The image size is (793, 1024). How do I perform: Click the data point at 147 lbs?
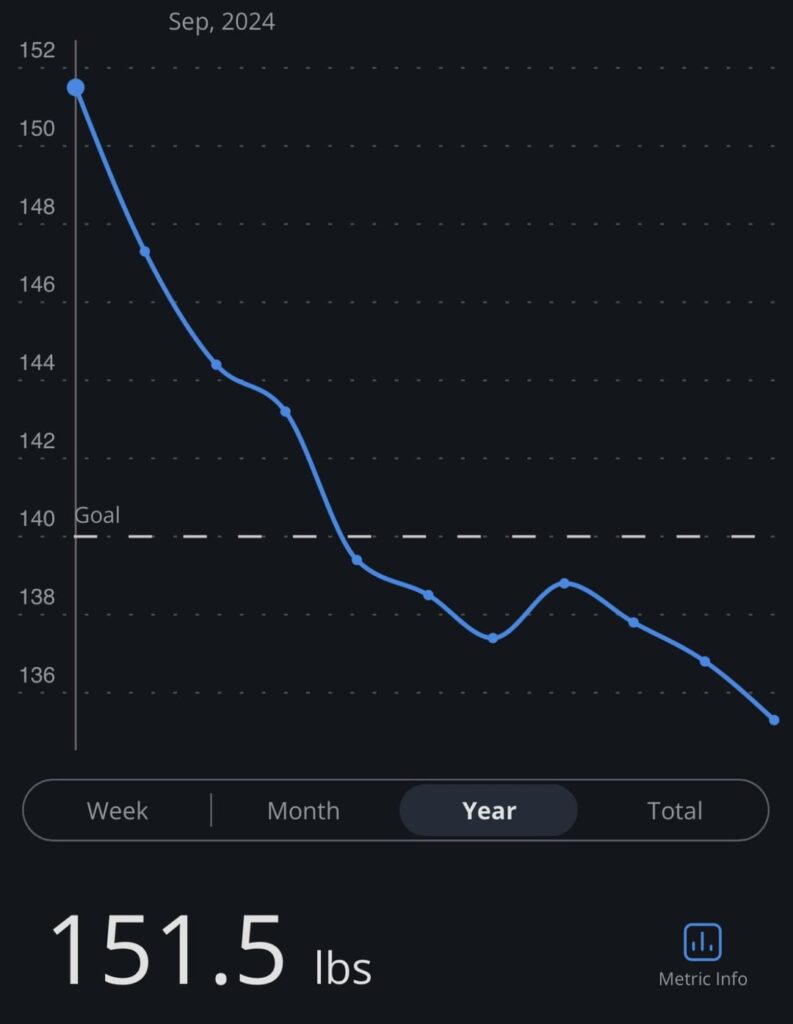pyautogui.click(x=143, y=252)
